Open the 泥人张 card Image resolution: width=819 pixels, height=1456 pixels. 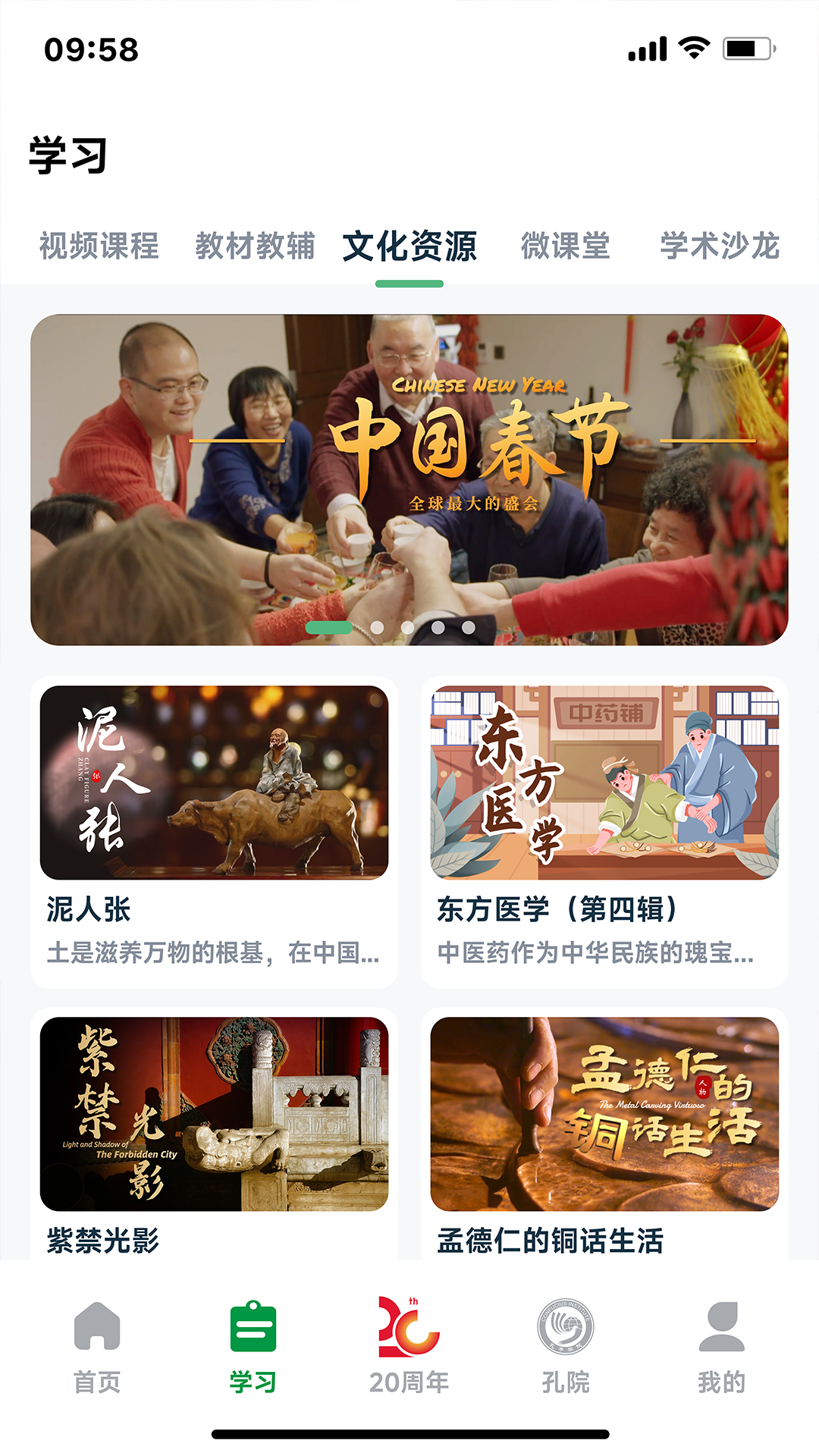(x=214, y=832)
